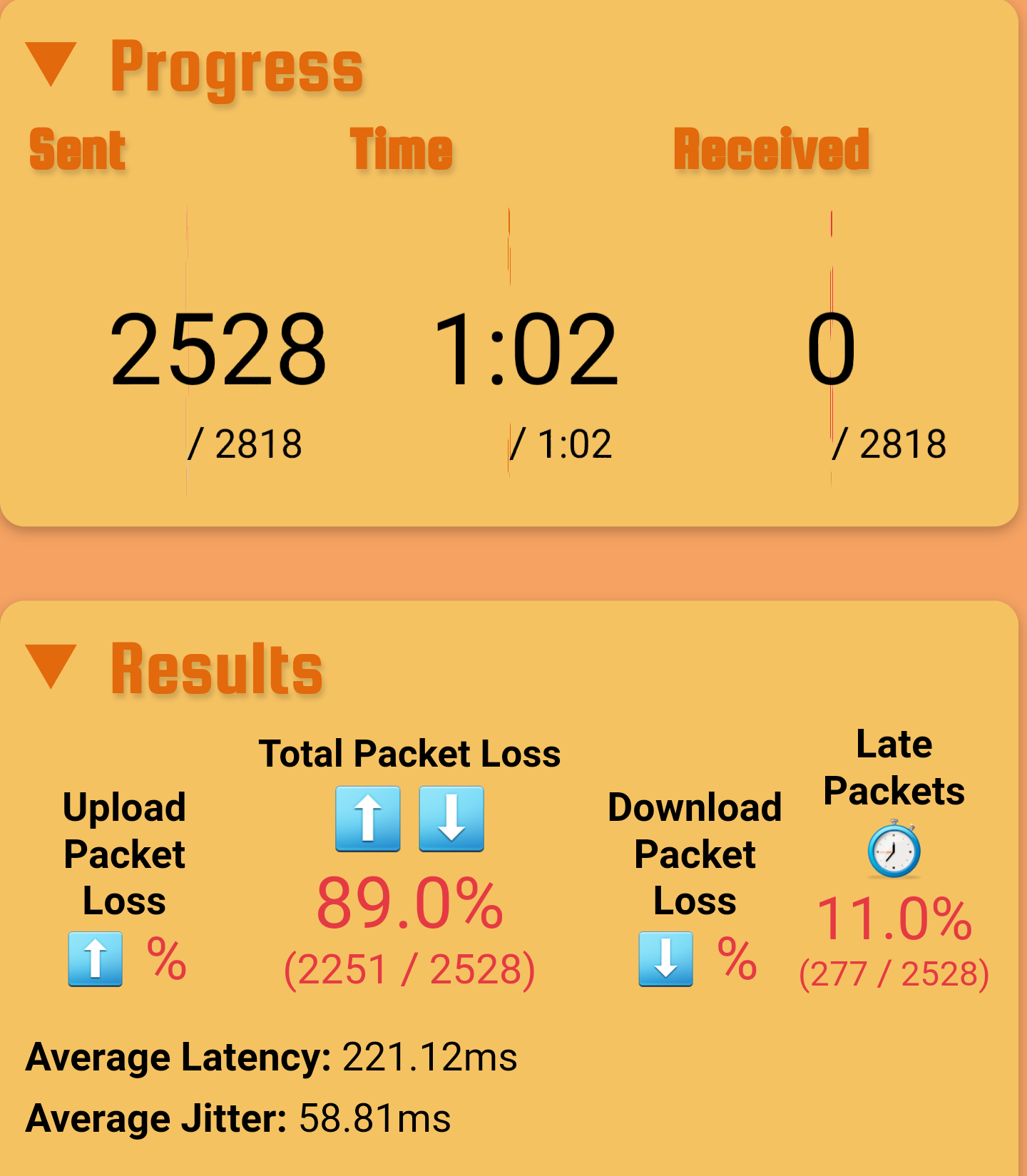Collapse the Results section
Screen dimensions: 1027x1176
51,666
